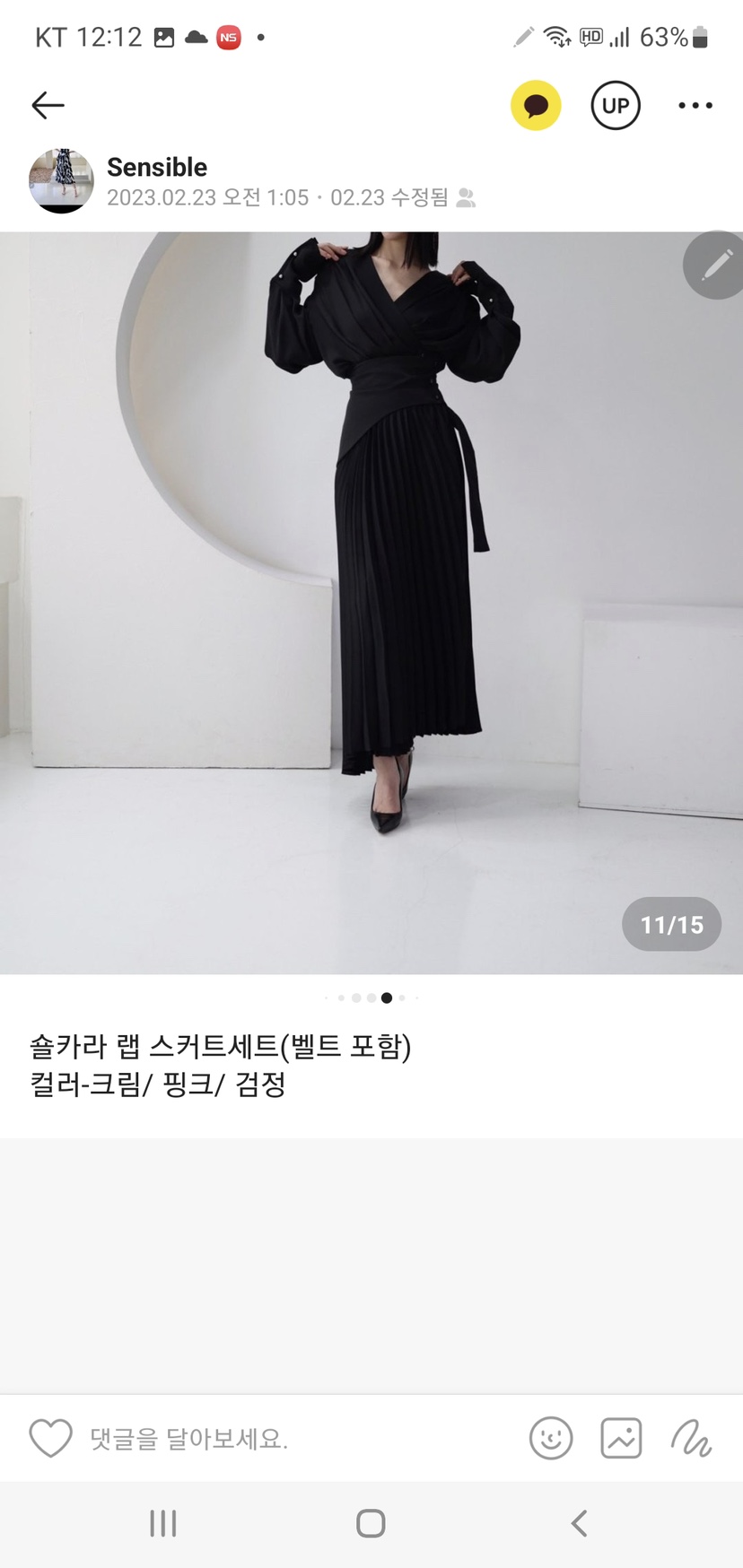Open recent apps from navigation bar
743x1568 pixels.
click(x=163, y=1523)
